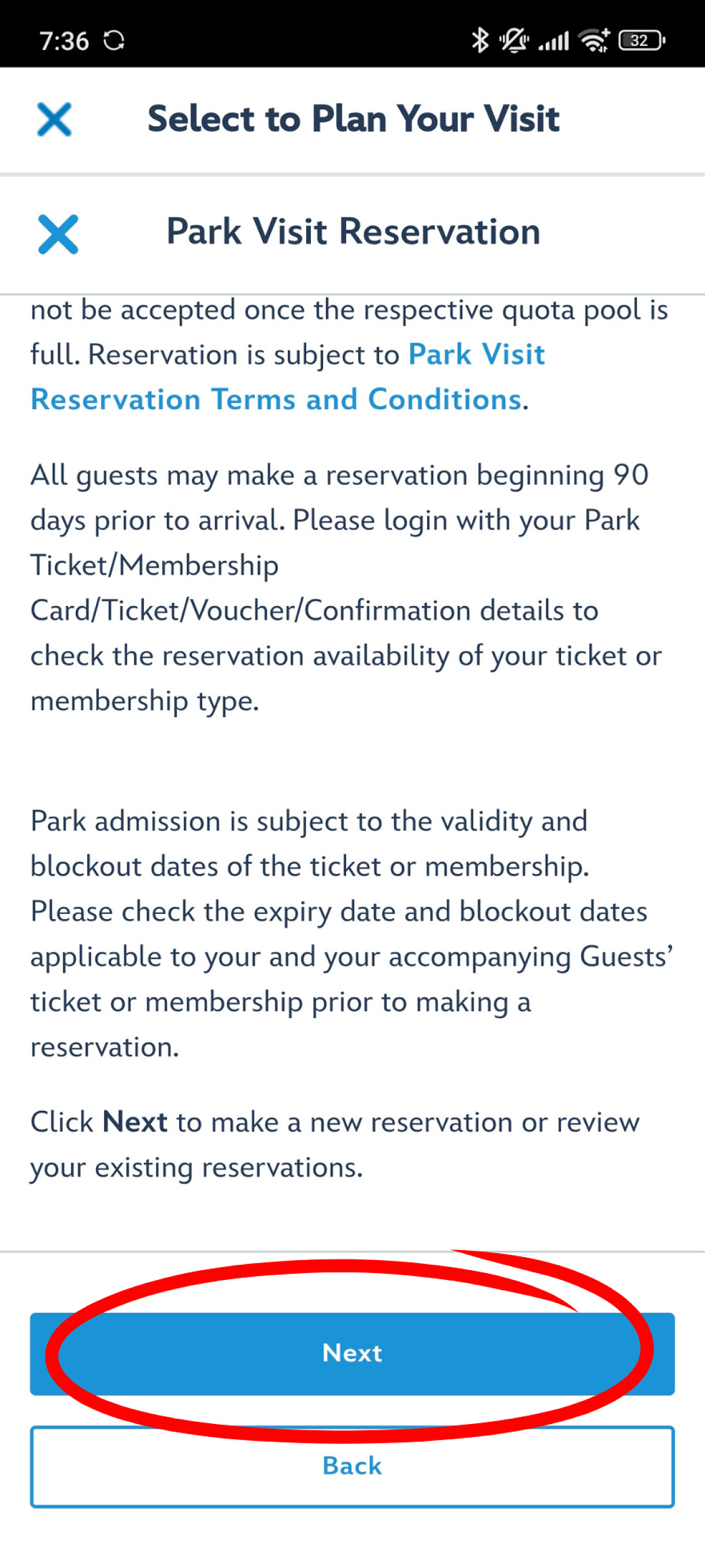
Task: Tap the battery indicator showing 32
Action: pos(640,40)
